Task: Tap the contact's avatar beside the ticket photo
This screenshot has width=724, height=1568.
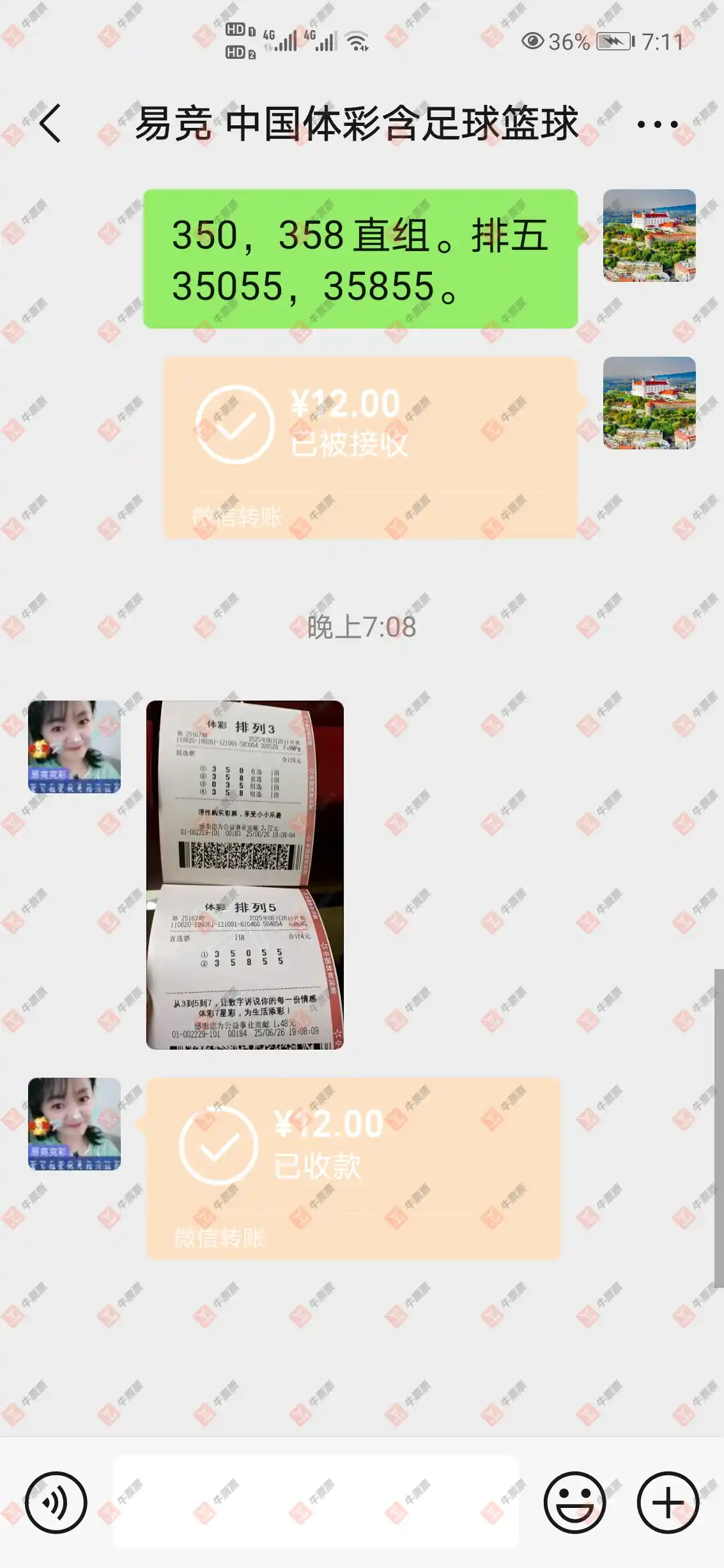Action: 74,747
